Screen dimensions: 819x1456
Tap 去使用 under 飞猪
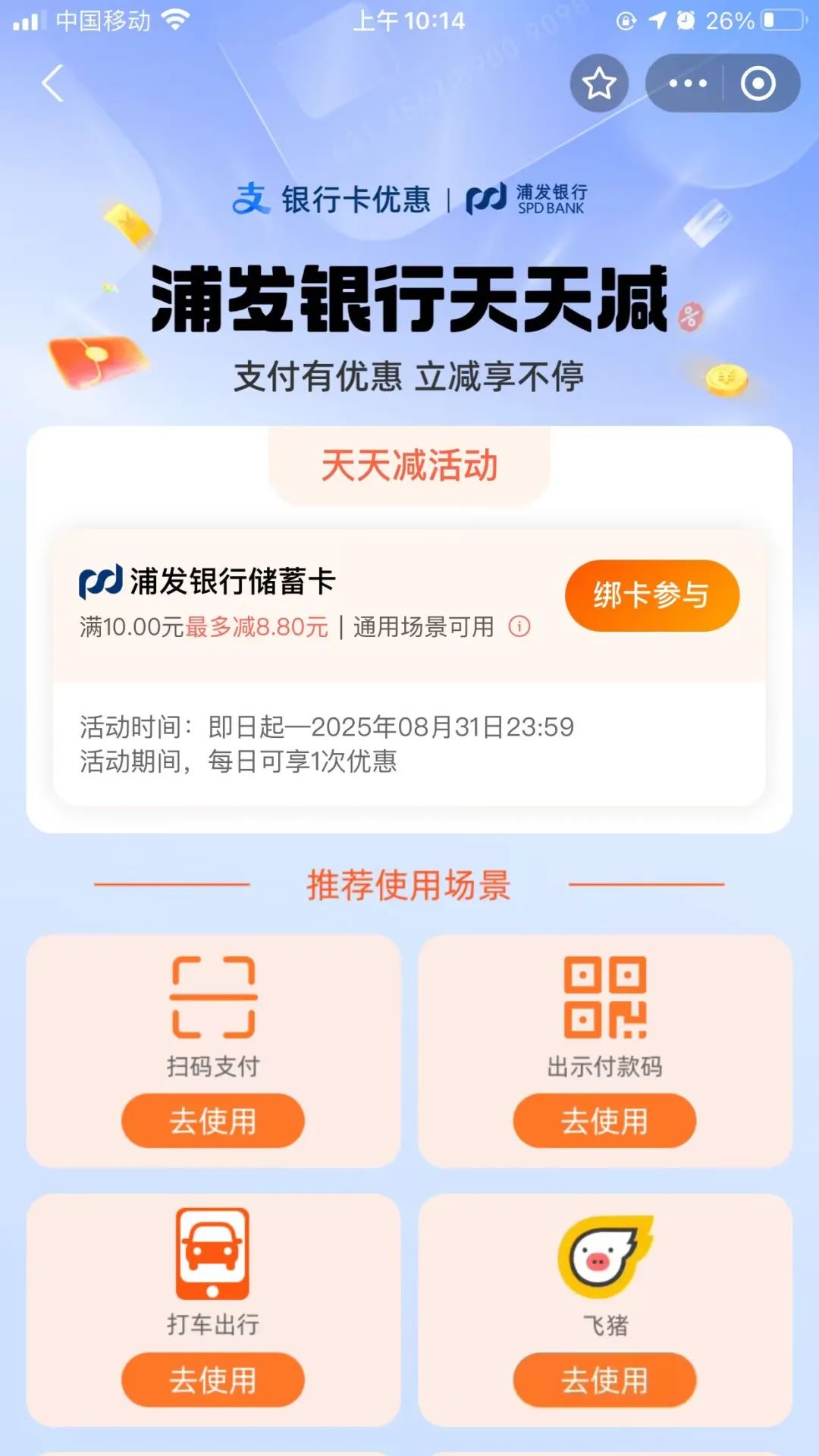[x=604, y=1380]
